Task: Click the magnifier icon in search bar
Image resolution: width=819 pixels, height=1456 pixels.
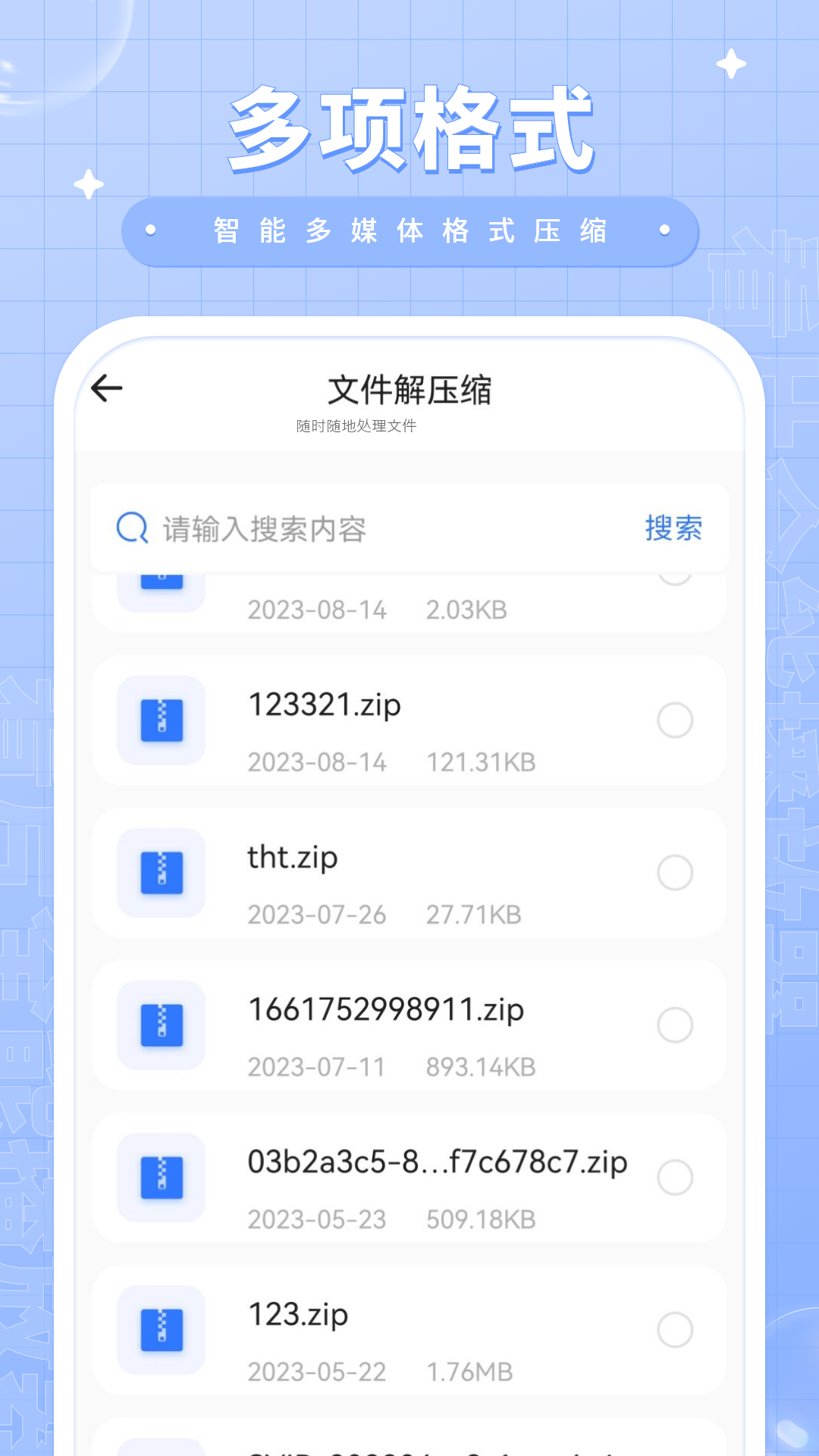Action: pyautogui.click(x=130, y=529)
